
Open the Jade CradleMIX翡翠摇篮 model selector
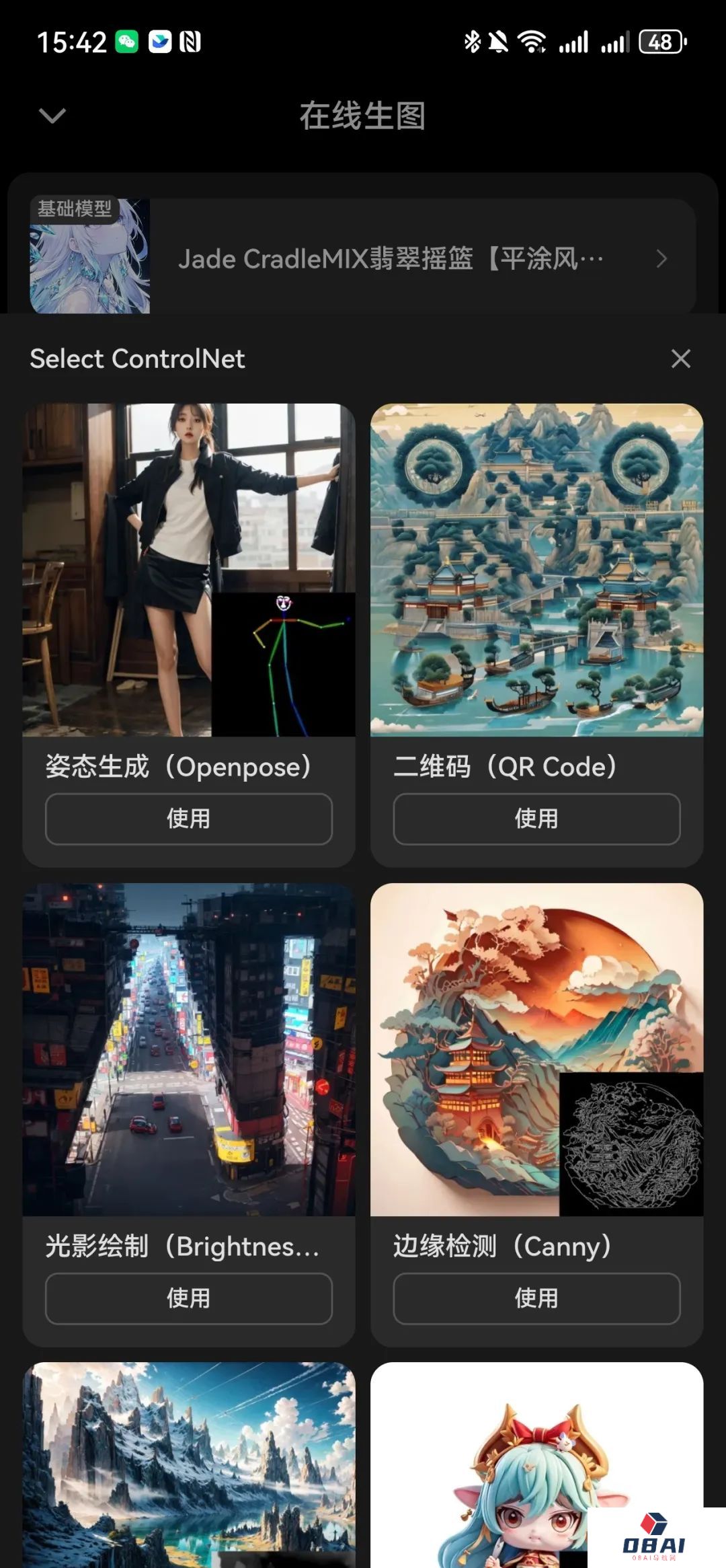[x=390, y=259]
